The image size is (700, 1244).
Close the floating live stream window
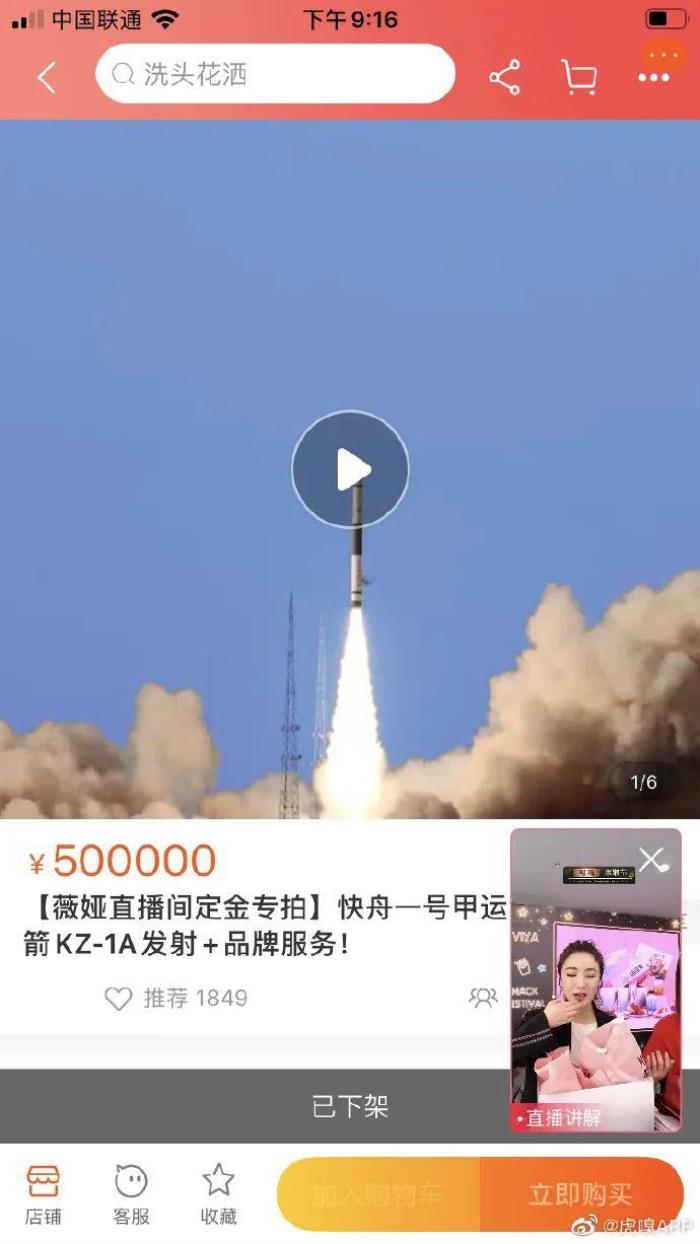[x=652, y=859]
